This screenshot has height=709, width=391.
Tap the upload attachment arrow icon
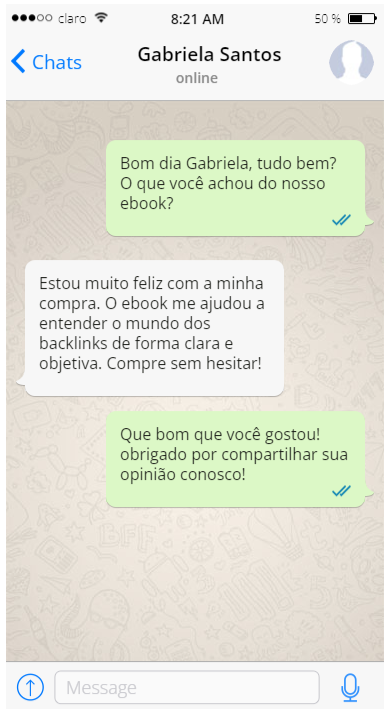[x=30, y=687]
